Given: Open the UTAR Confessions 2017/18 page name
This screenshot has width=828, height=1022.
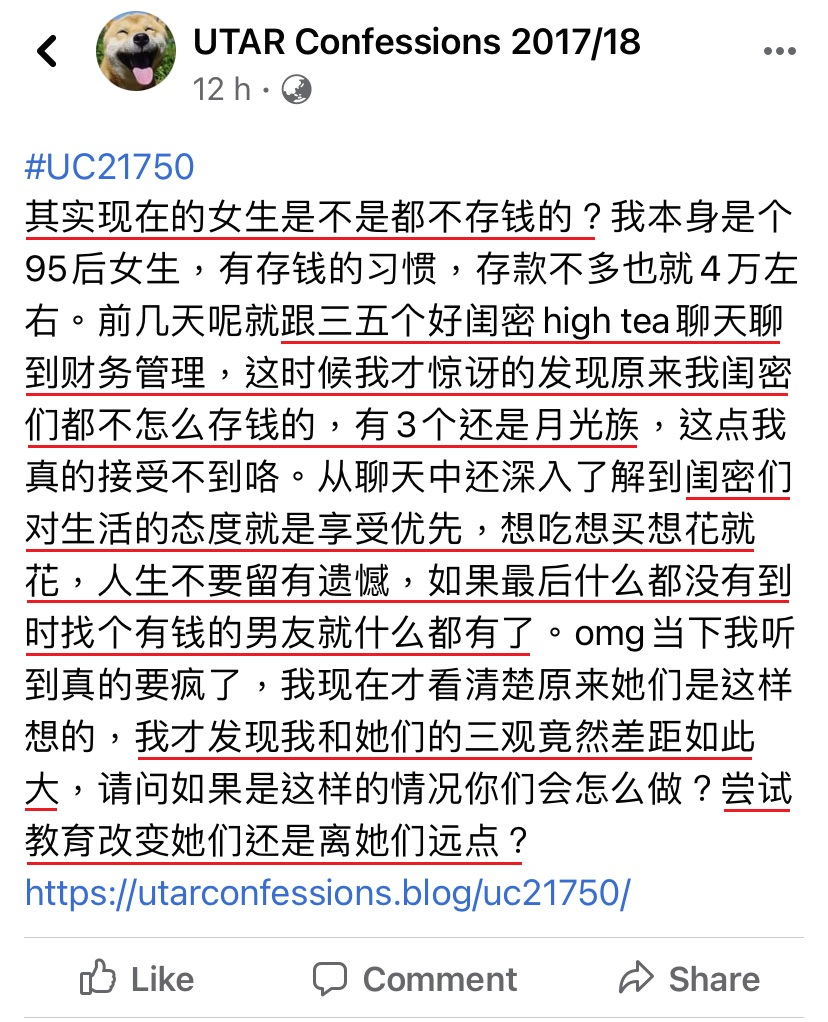Looking at the screenshot, I should [x=416, y=42].
